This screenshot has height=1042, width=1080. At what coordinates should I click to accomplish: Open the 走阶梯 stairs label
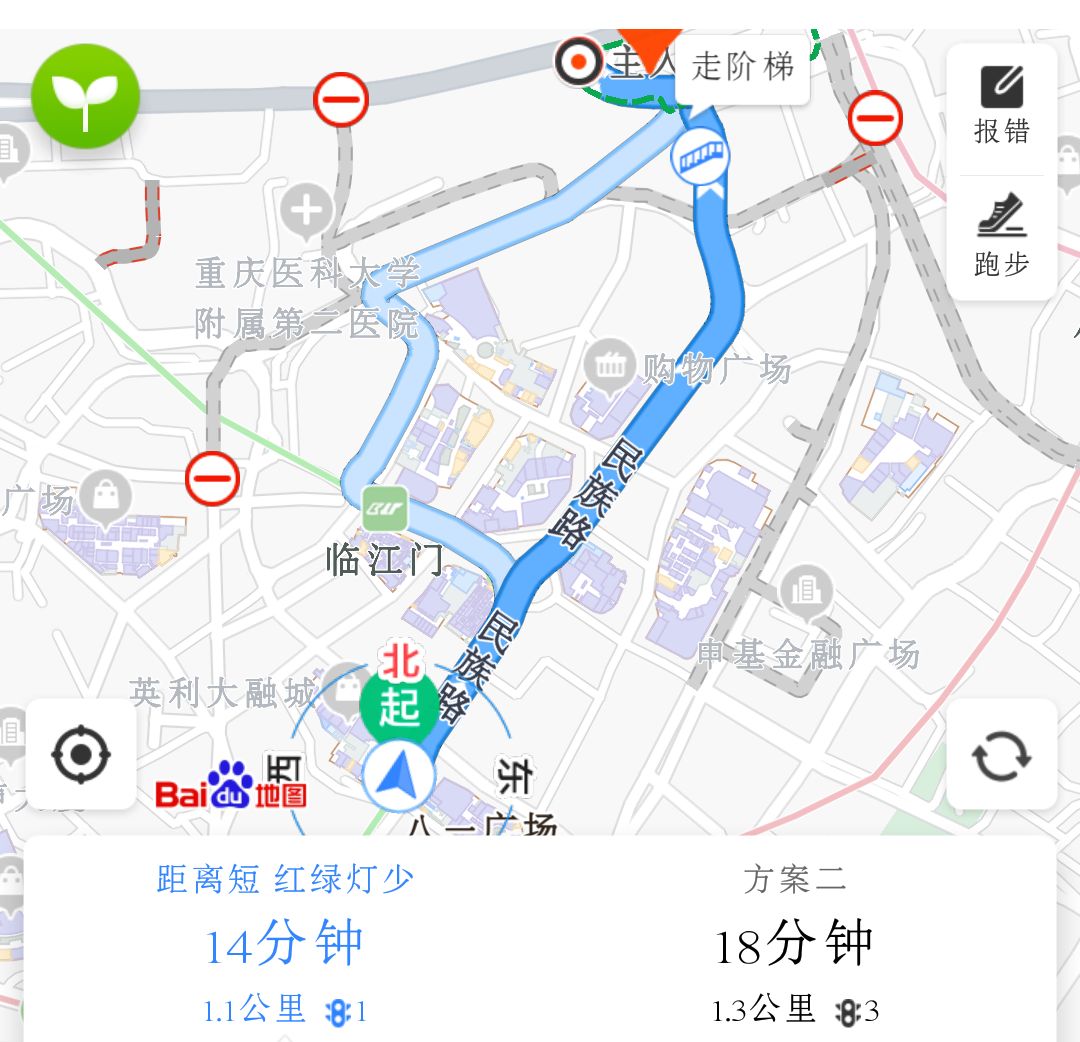click(742, 68)
